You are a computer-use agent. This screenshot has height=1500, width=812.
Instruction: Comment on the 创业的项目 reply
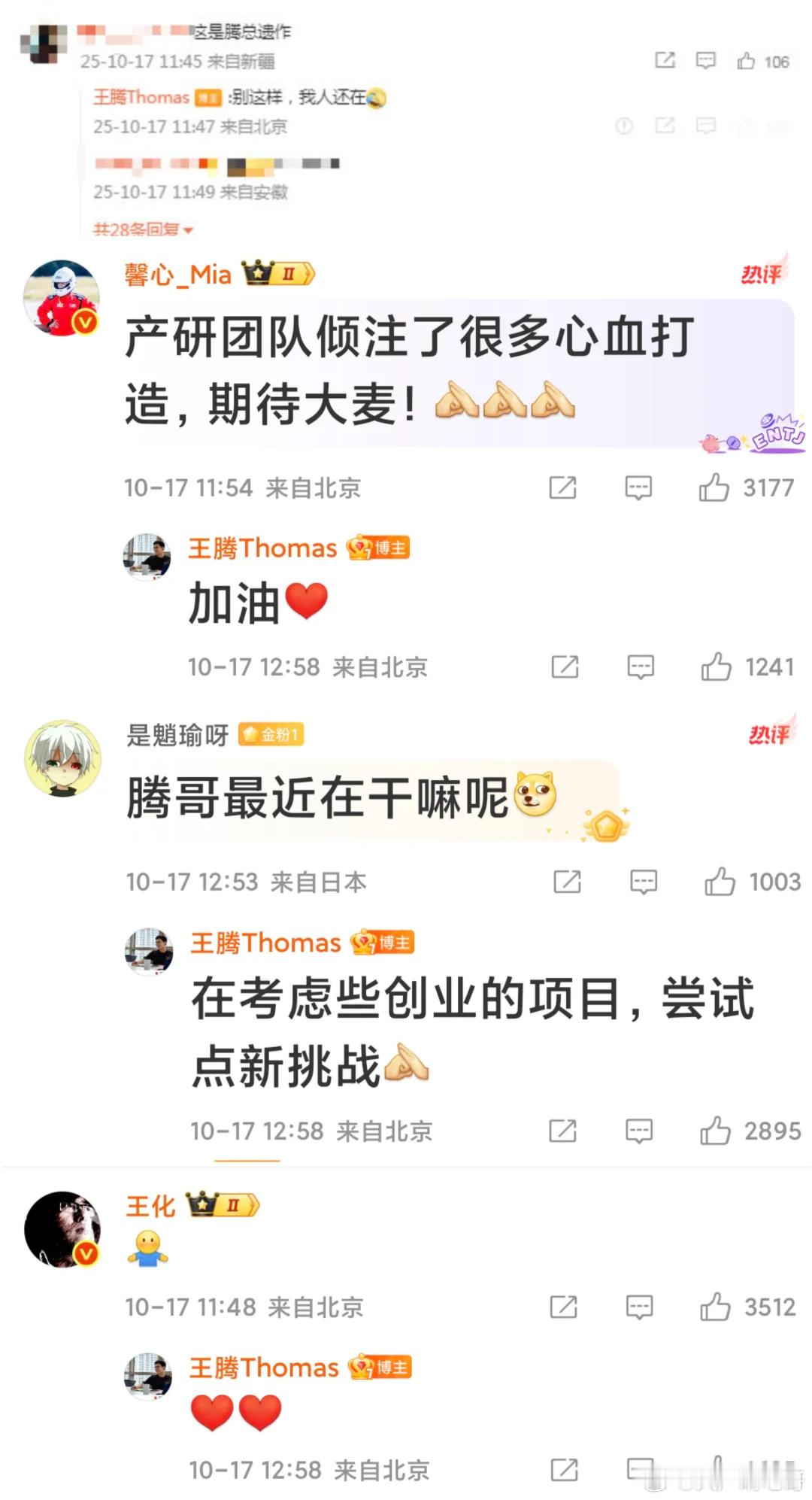[x=639, y=1131]
